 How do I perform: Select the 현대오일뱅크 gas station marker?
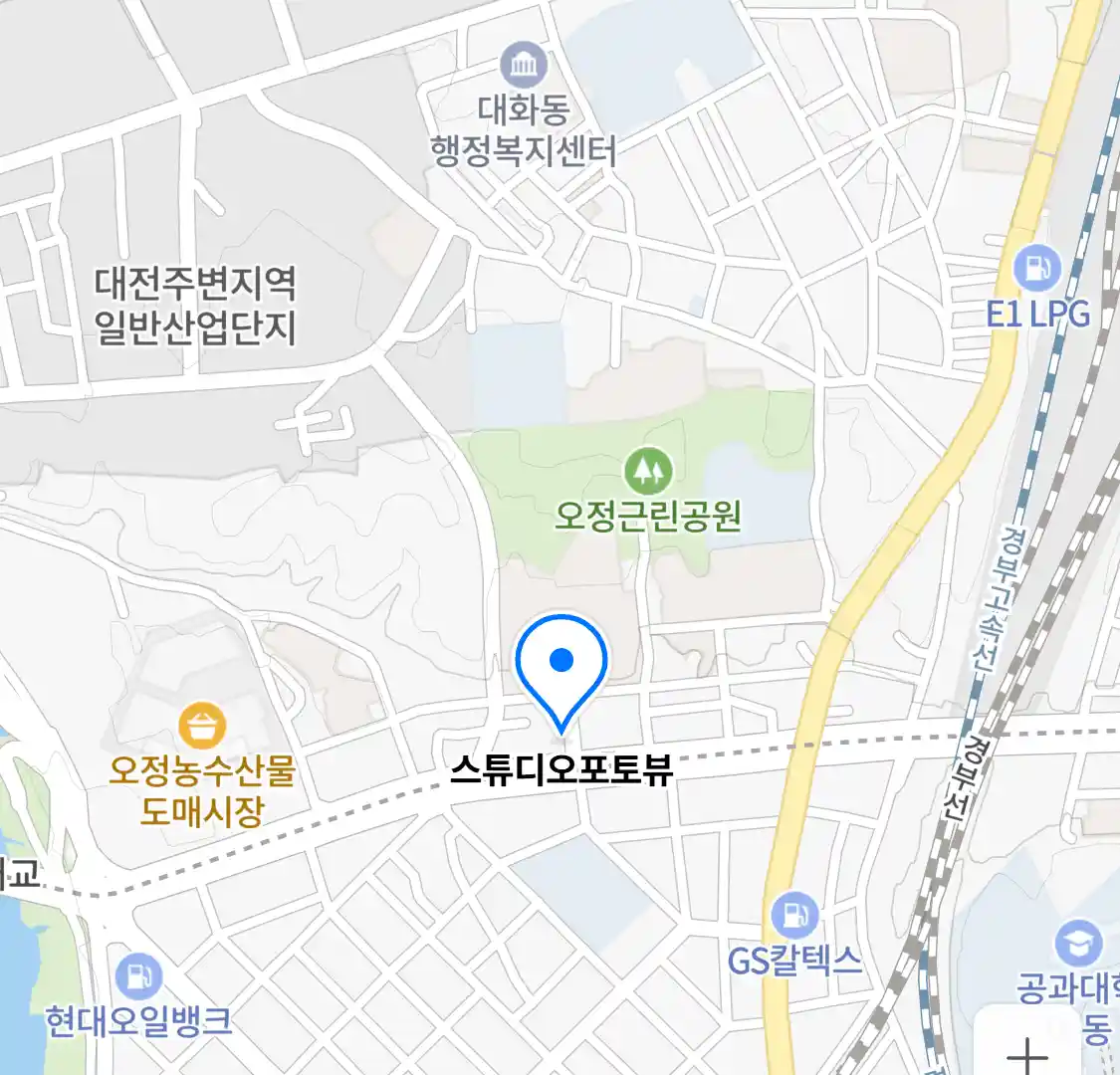[x=138, y=977]
